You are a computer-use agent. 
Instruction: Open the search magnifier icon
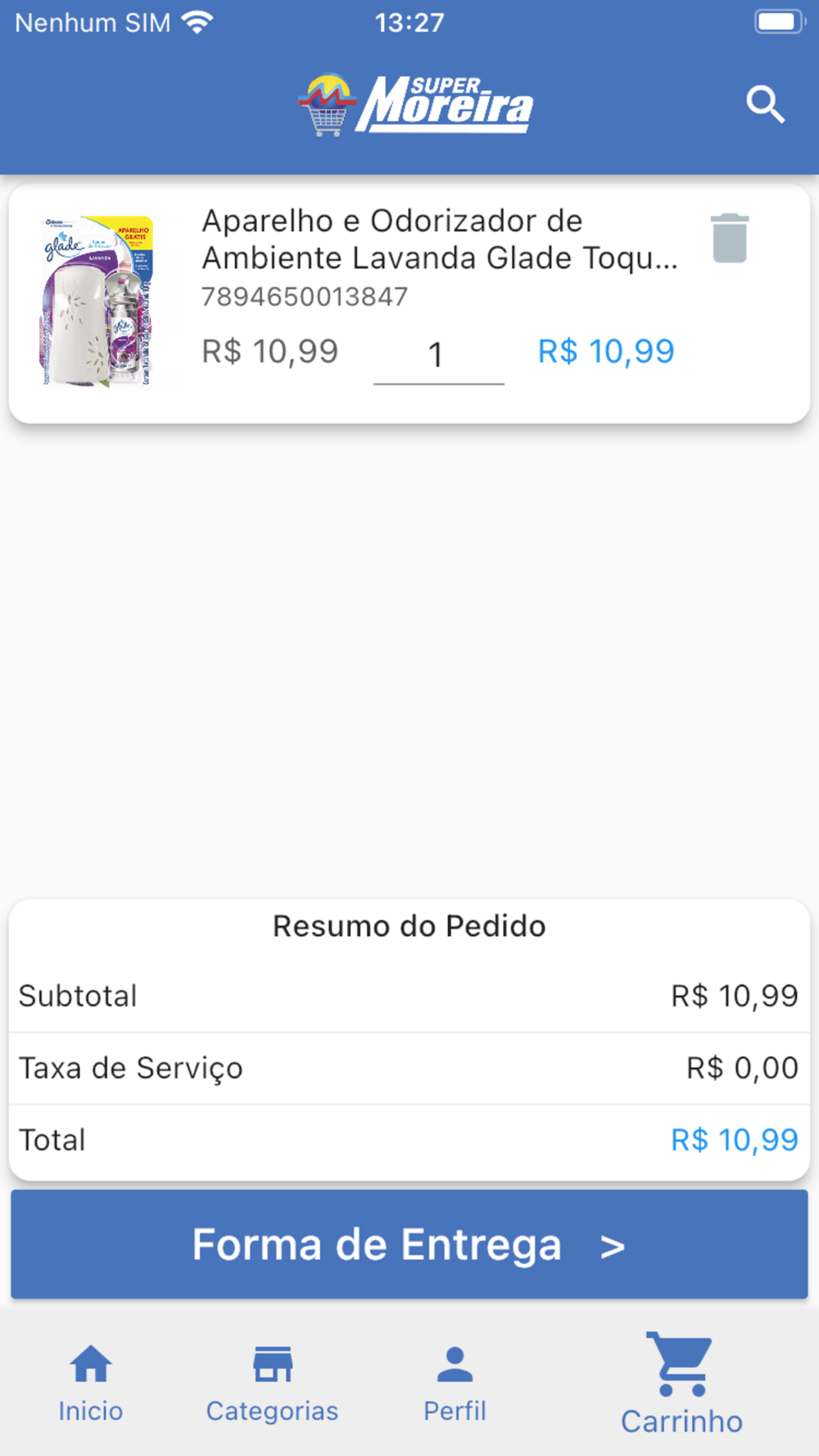[765, 105]
